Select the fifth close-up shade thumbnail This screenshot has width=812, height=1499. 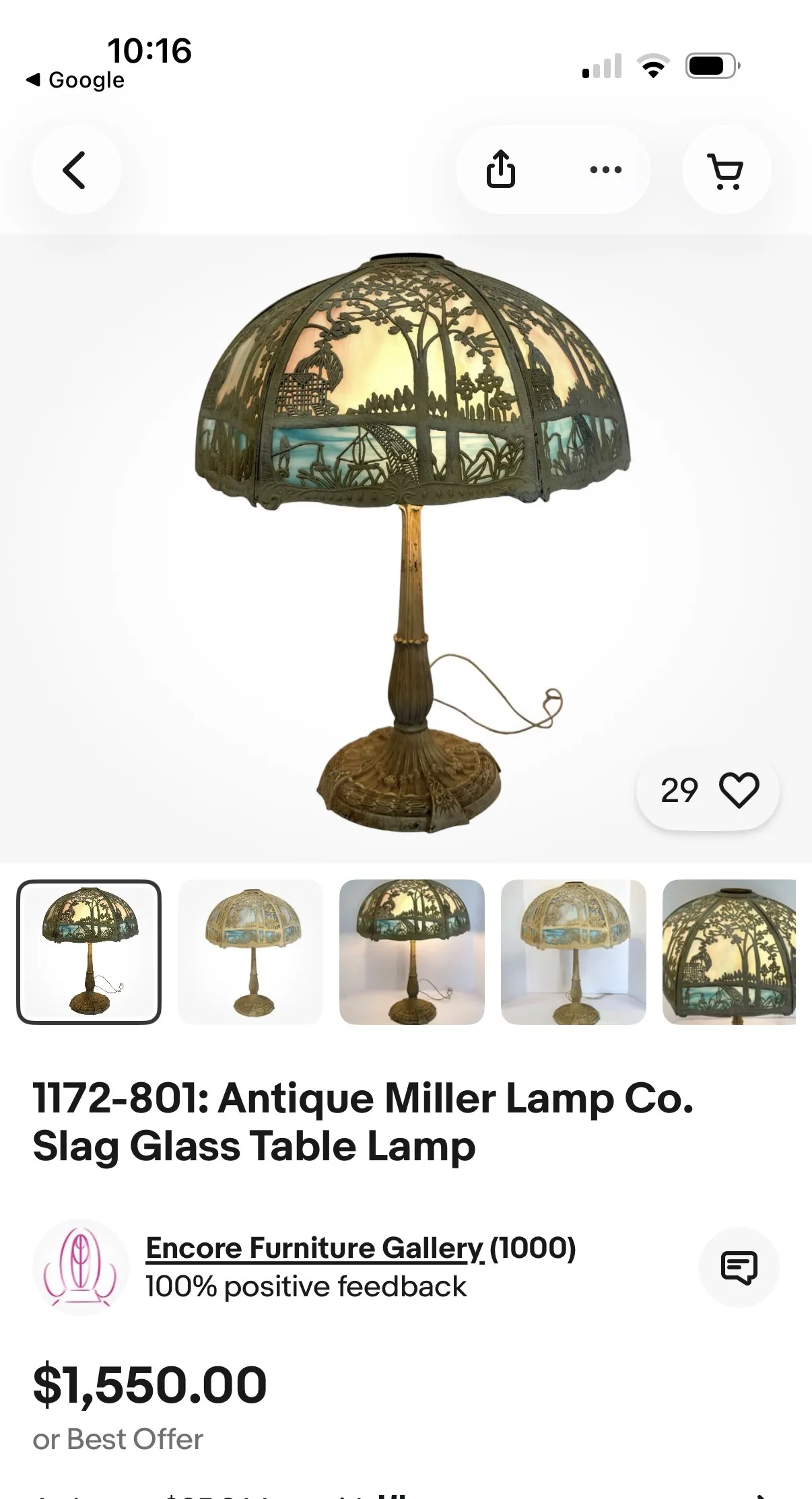pyautogui.click(x=730, y=952)
